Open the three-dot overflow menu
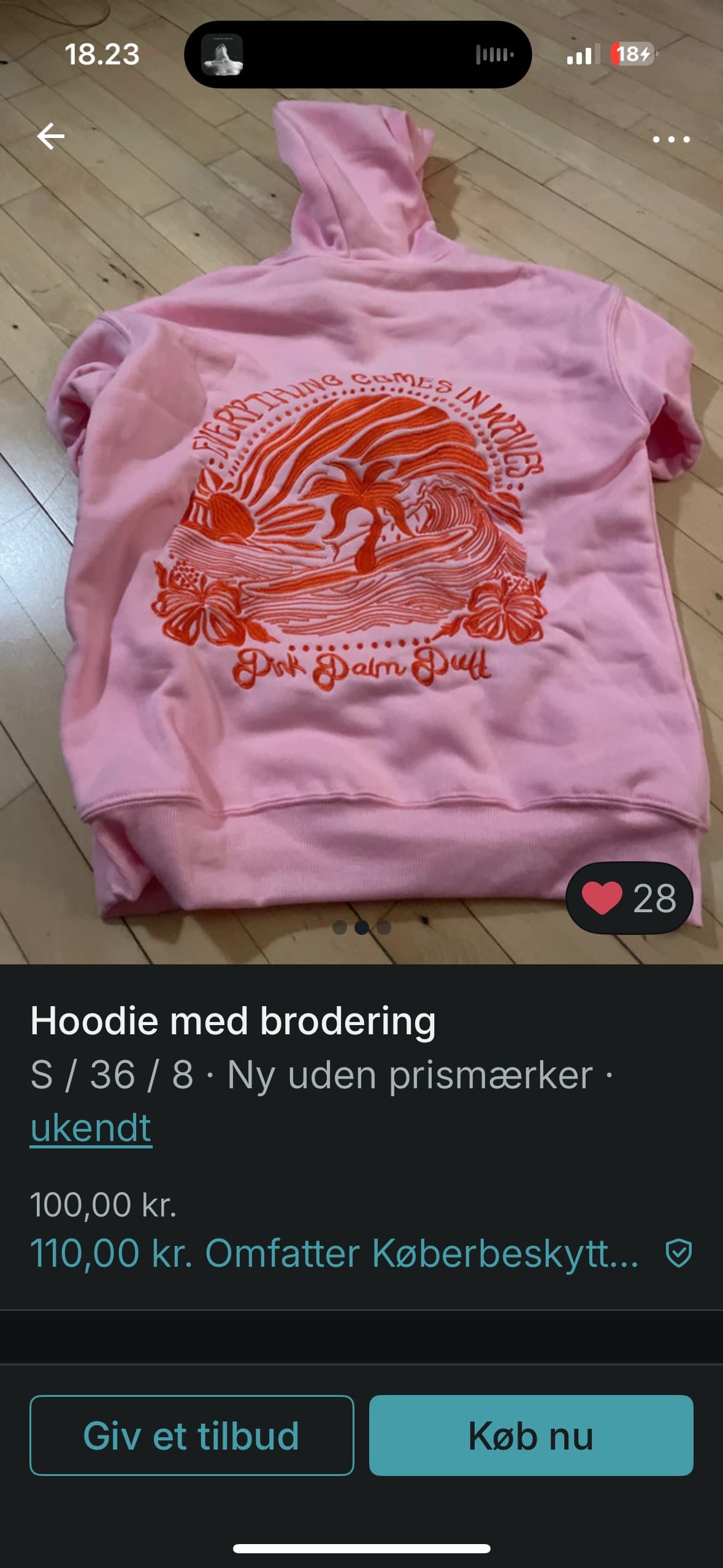 point(671,140)
